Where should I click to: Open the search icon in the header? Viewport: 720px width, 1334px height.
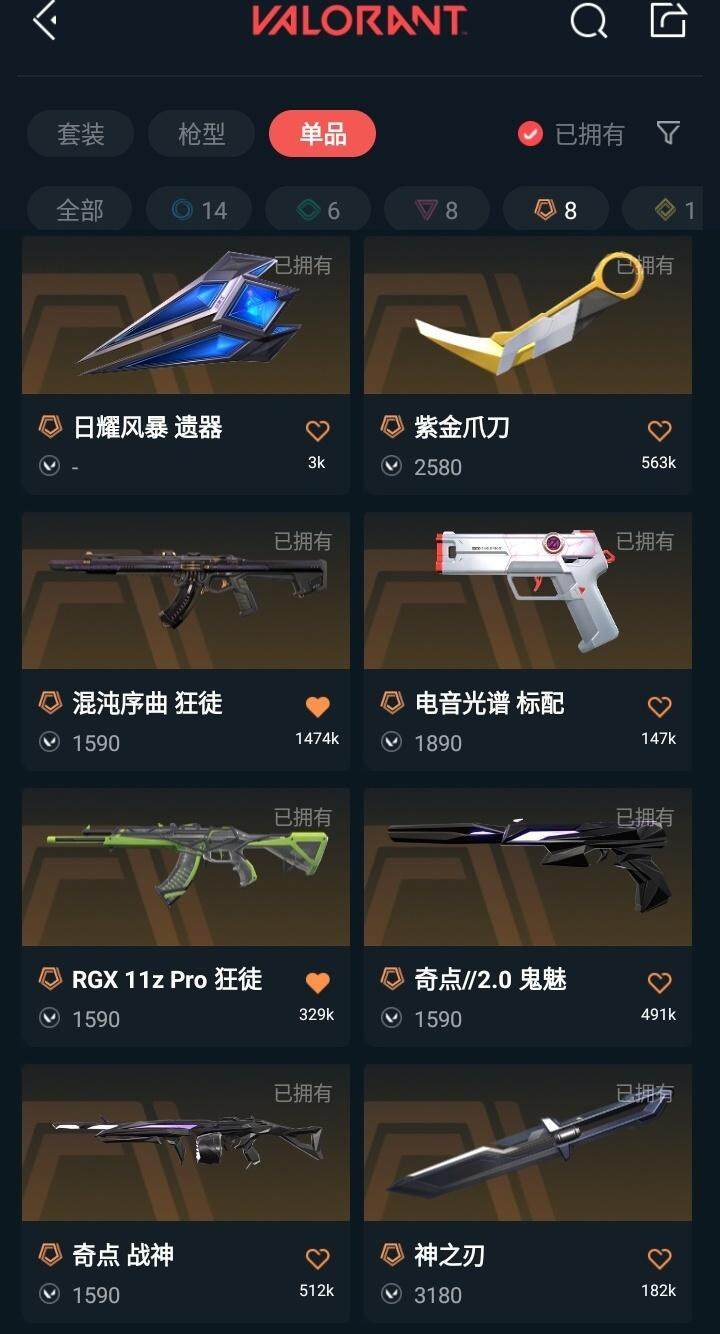point(588,21)
